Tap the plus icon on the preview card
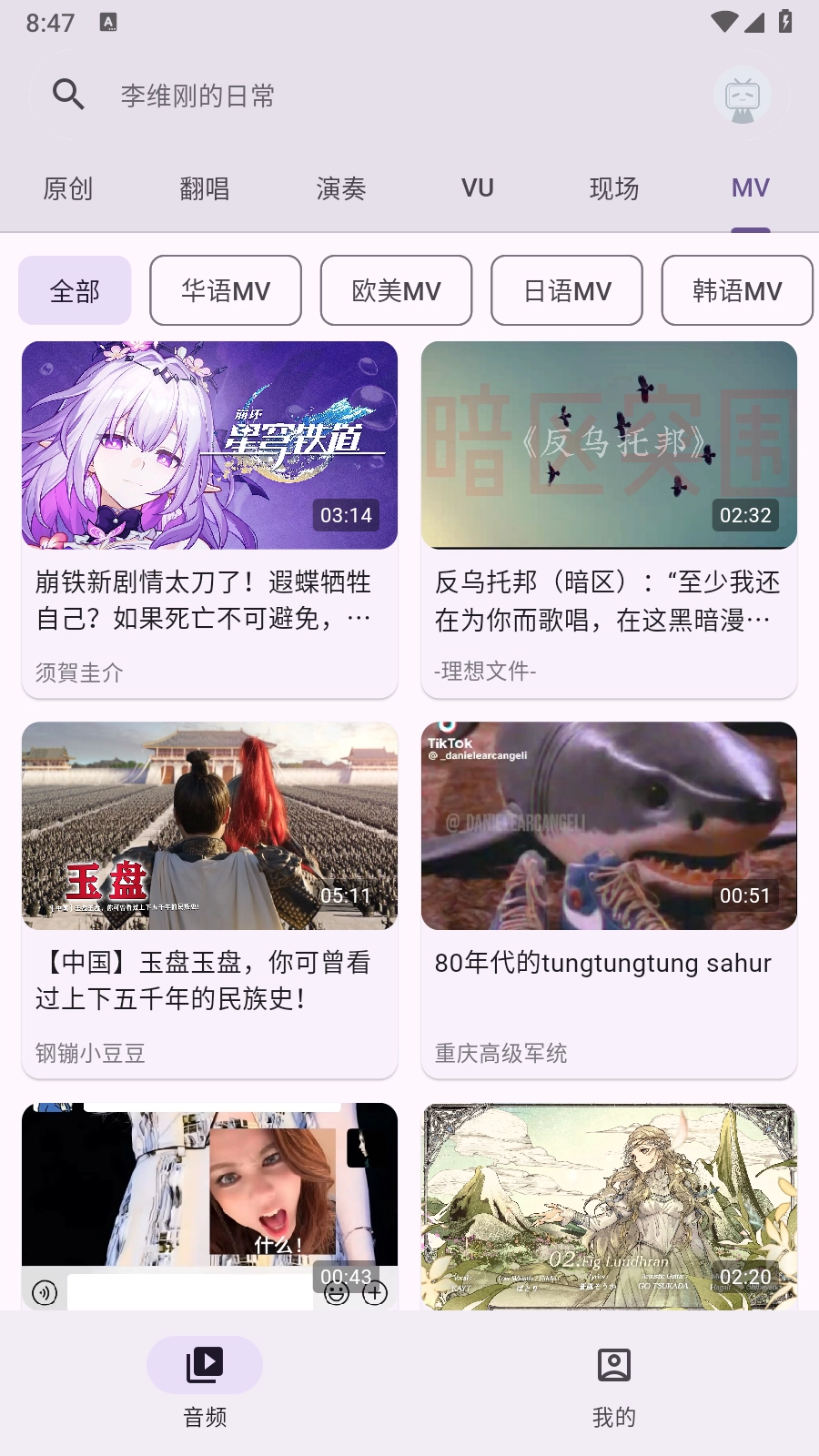This screenshot has width=819, height=1456. point(375,1292)
